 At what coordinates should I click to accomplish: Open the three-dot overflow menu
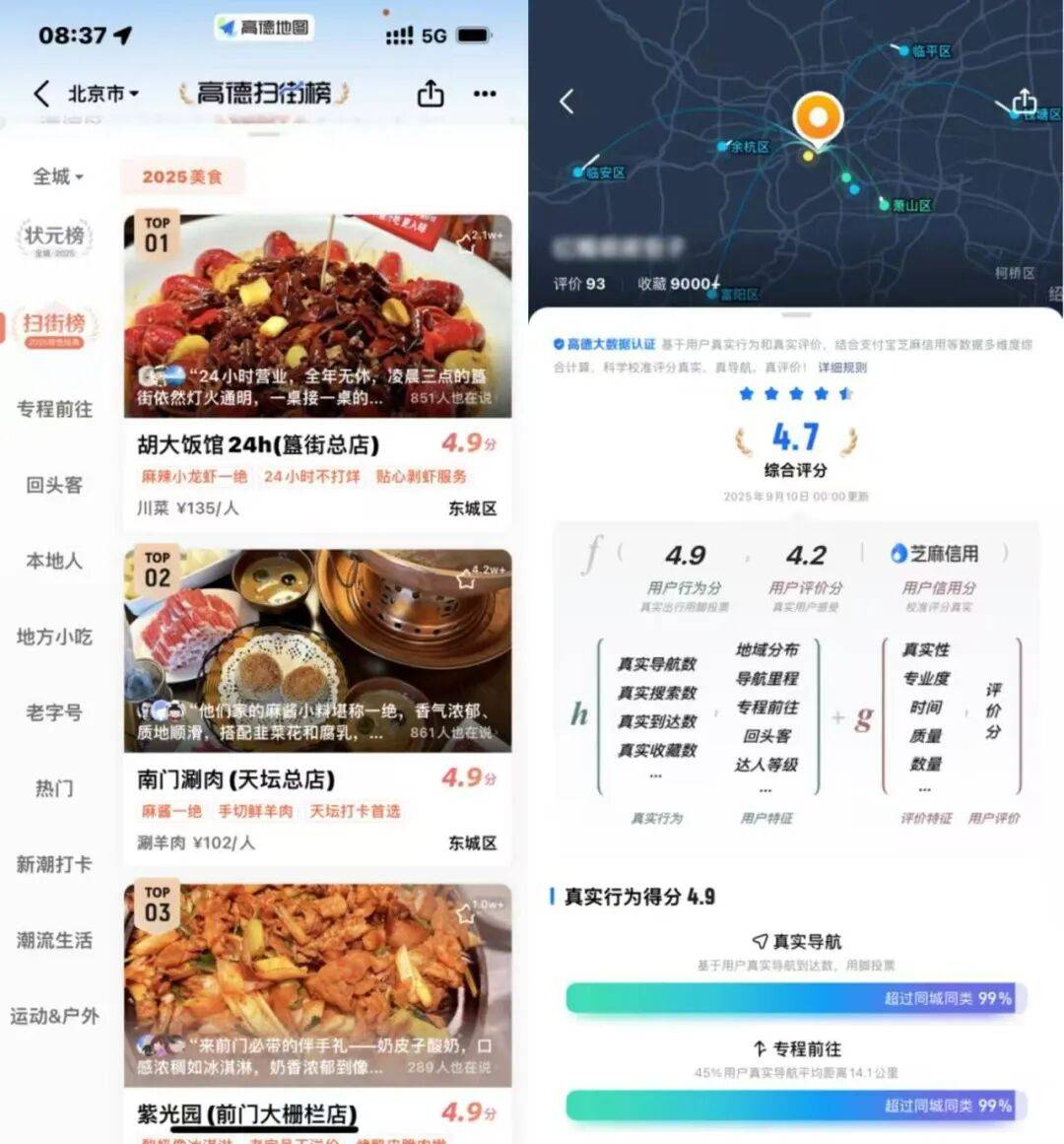[485, 94]
